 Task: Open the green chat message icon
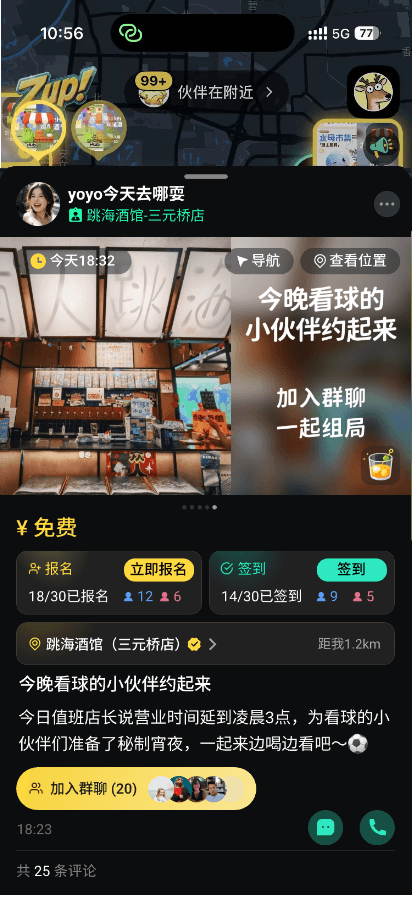click(325, 828)
